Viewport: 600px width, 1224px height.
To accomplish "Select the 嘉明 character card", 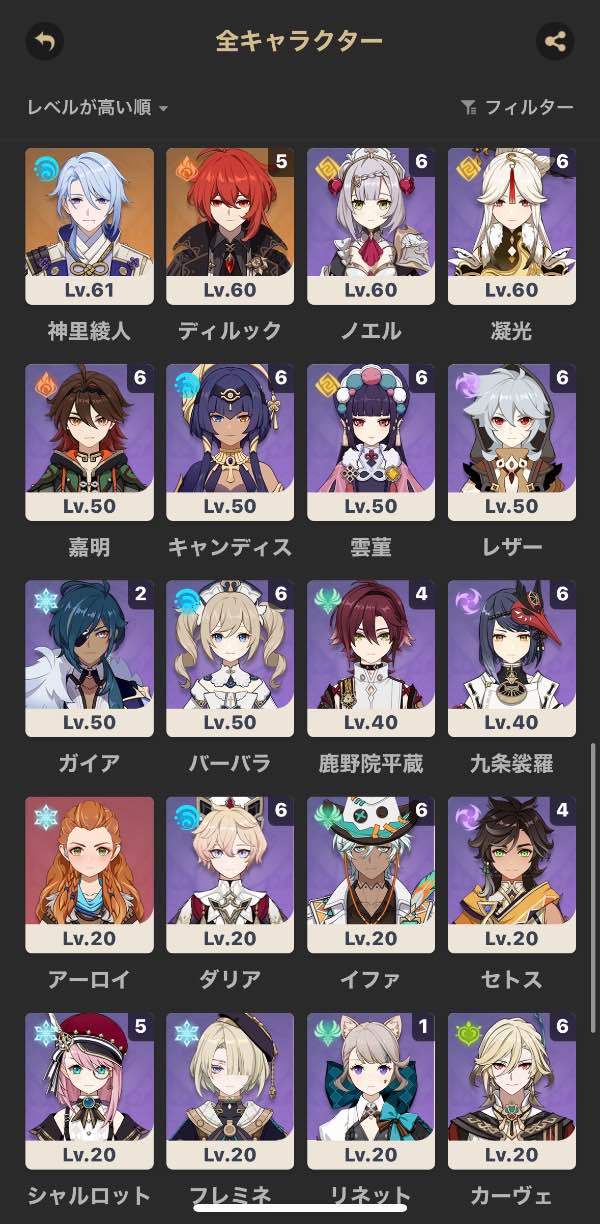I will [x=89, y=442].
